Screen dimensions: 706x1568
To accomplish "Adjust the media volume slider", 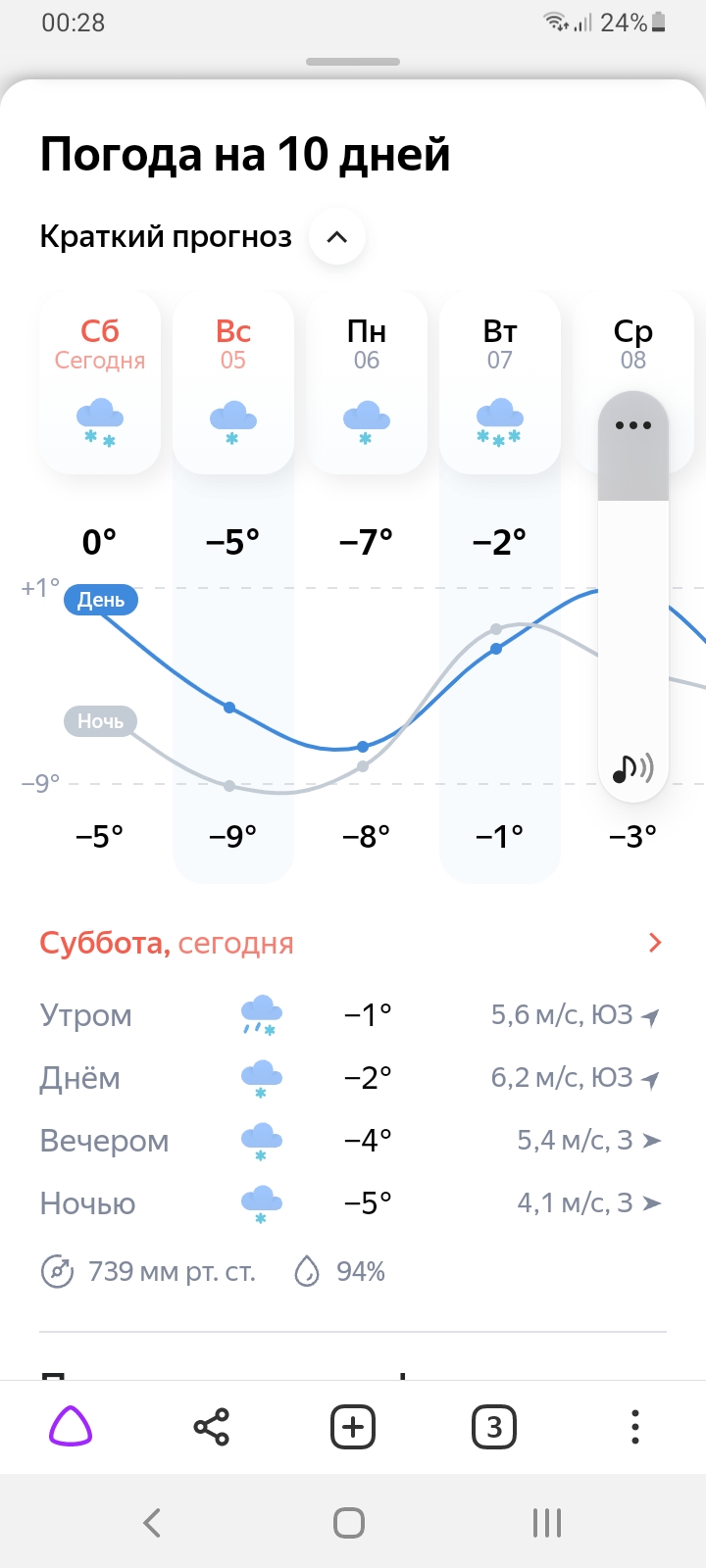I will point(633,627).
